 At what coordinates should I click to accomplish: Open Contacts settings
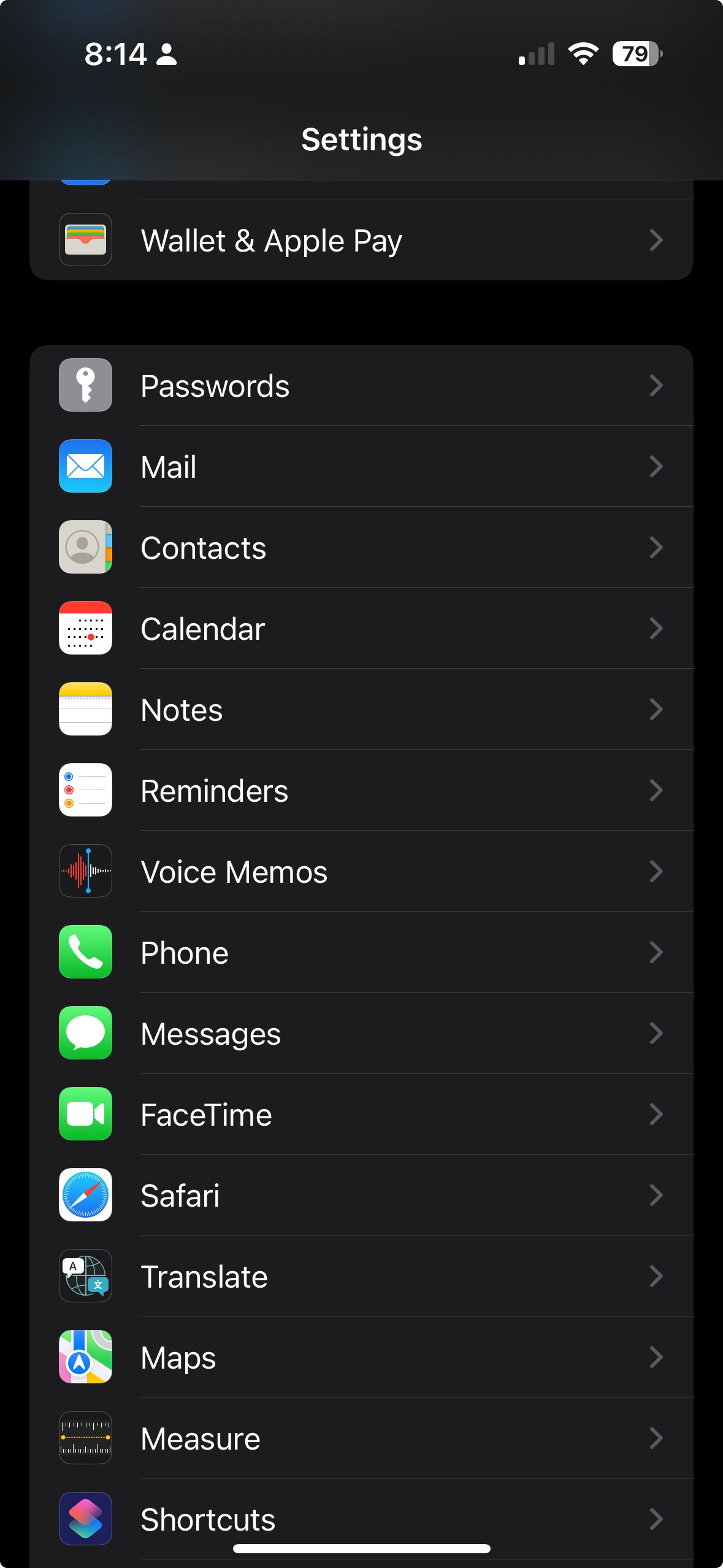[362, 547]
